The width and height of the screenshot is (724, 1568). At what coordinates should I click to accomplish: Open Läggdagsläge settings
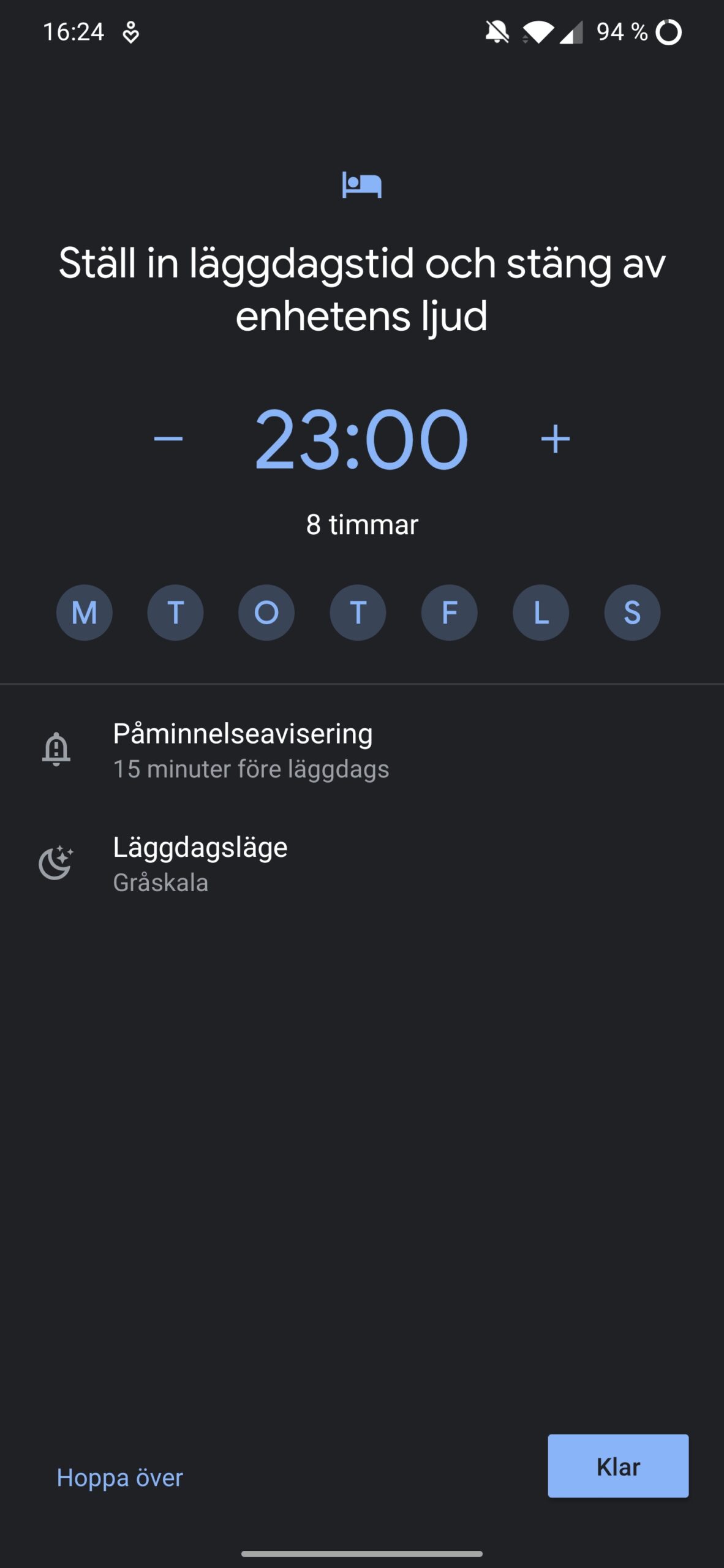[x=362, y=864]
